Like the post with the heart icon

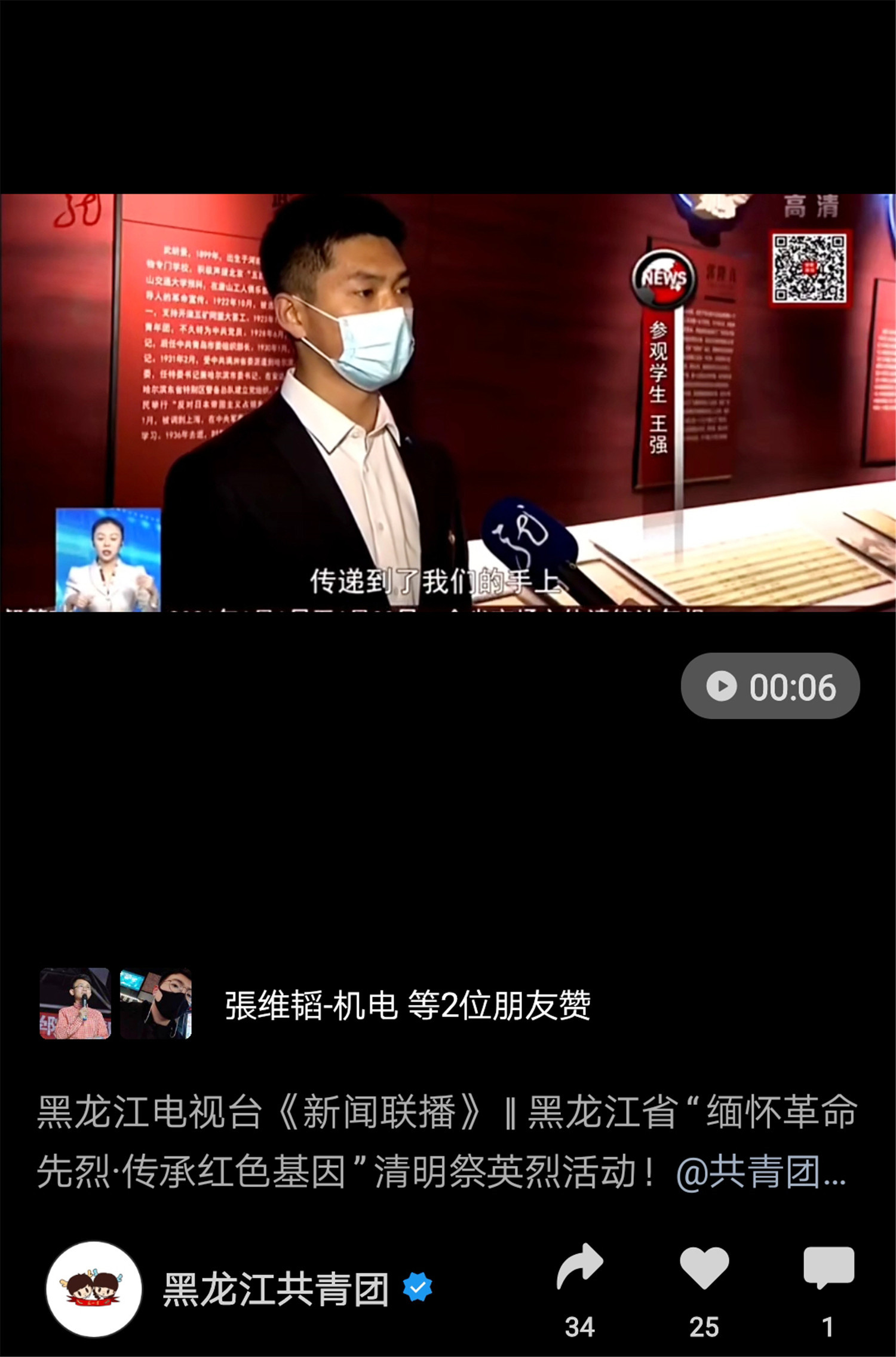704,1269
